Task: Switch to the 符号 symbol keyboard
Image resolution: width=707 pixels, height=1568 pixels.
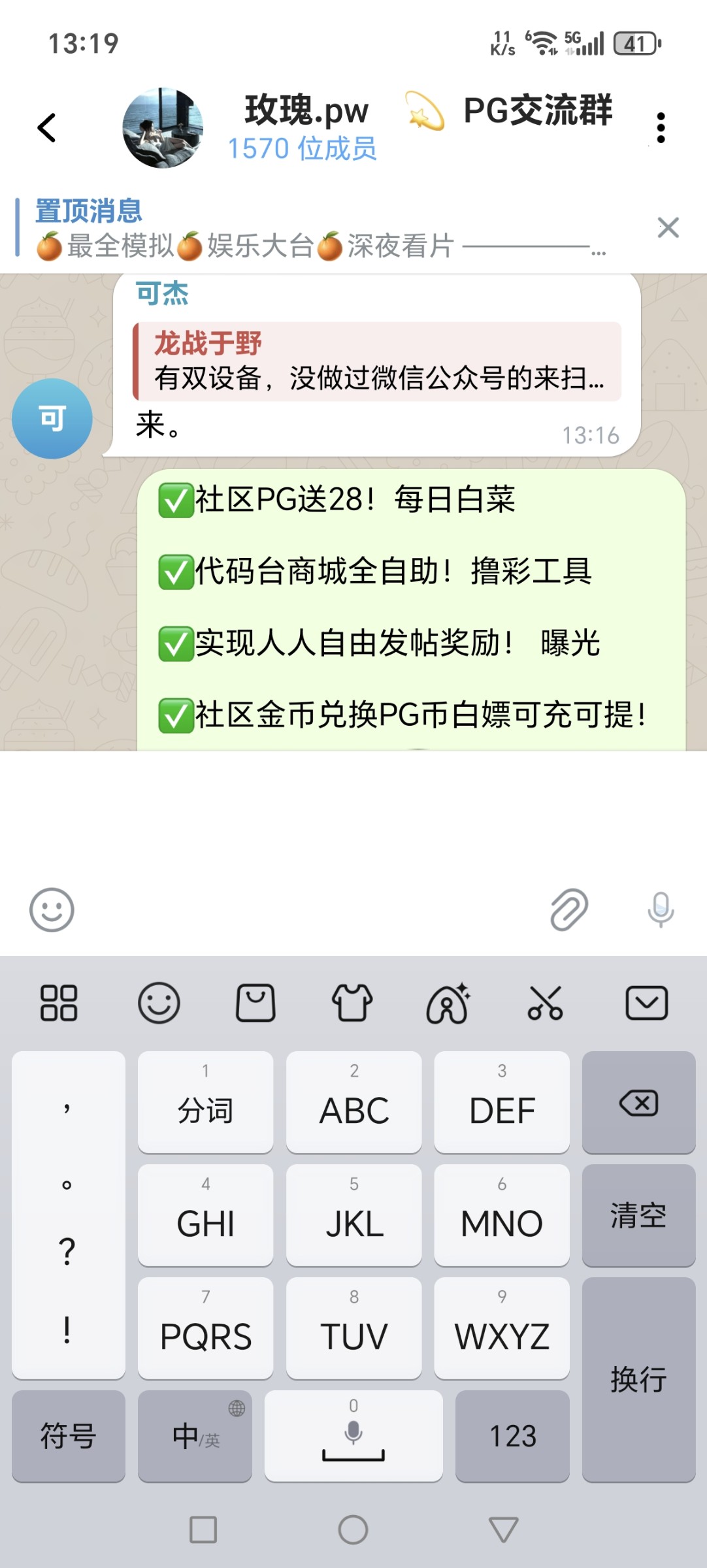Action: click(67, 1438)
